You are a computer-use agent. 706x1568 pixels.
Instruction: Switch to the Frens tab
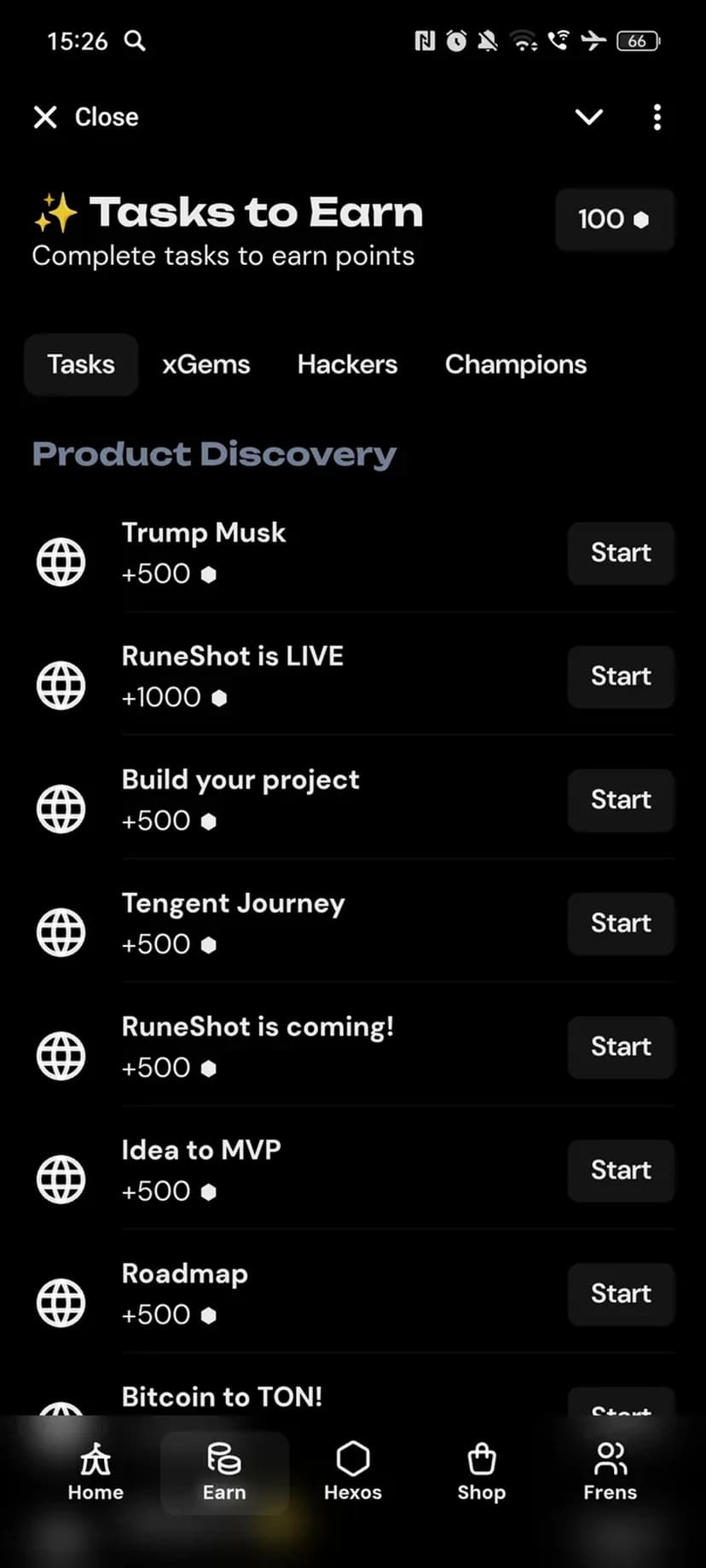610,1473
